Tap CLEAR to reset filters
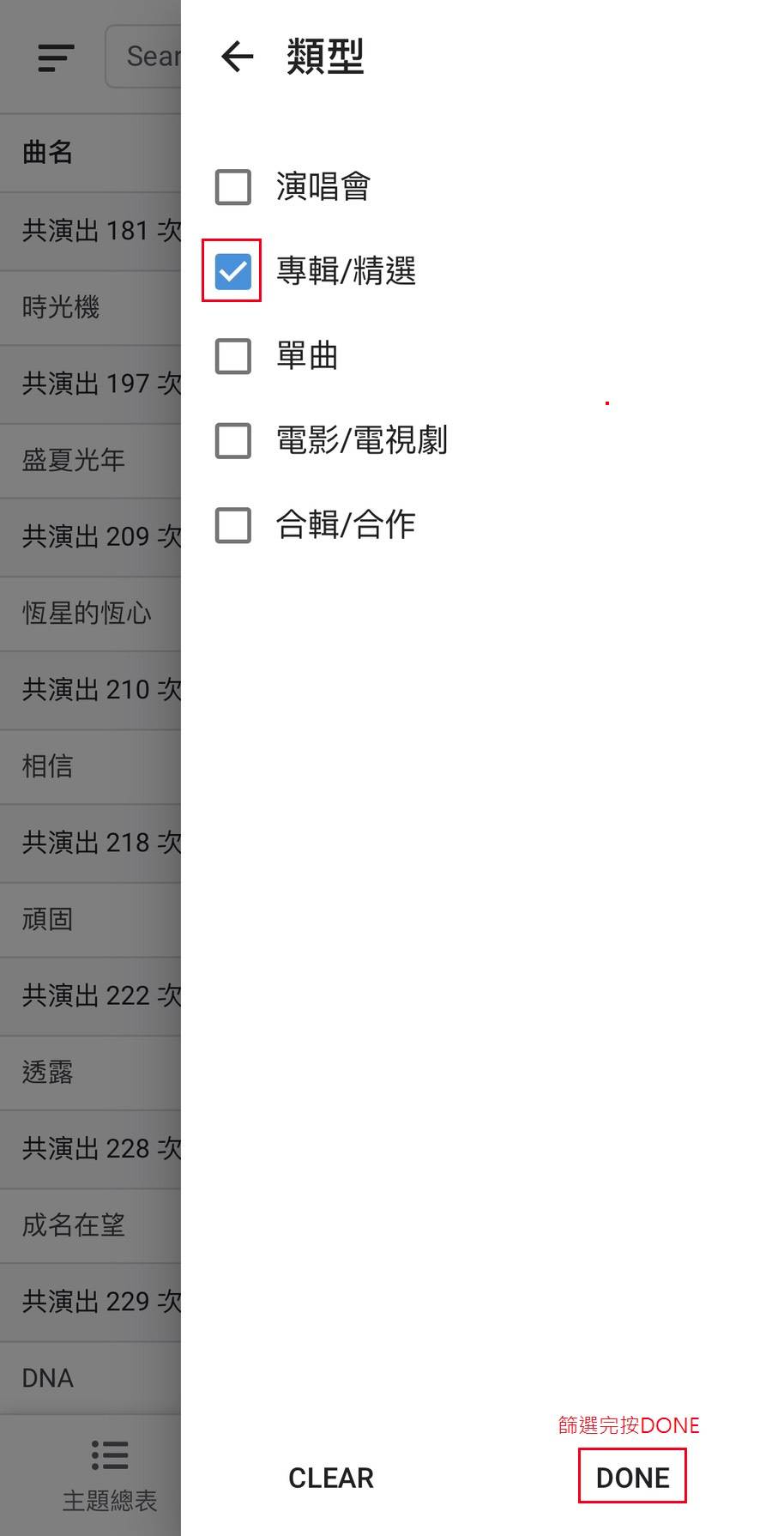 click(x=331, y=1478)
